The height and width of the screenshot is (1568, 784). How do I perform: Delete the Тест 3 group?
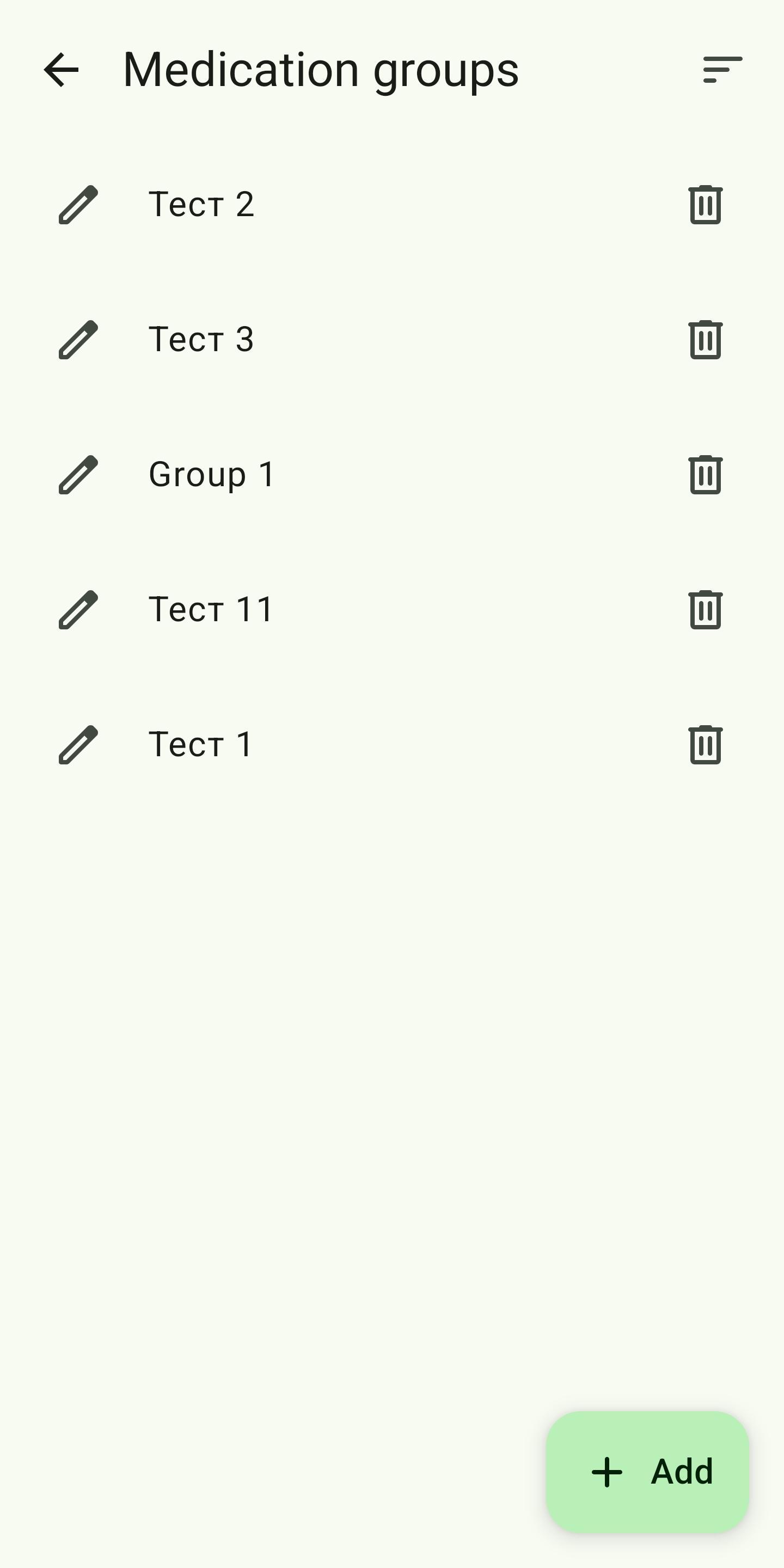coord(706,340)
